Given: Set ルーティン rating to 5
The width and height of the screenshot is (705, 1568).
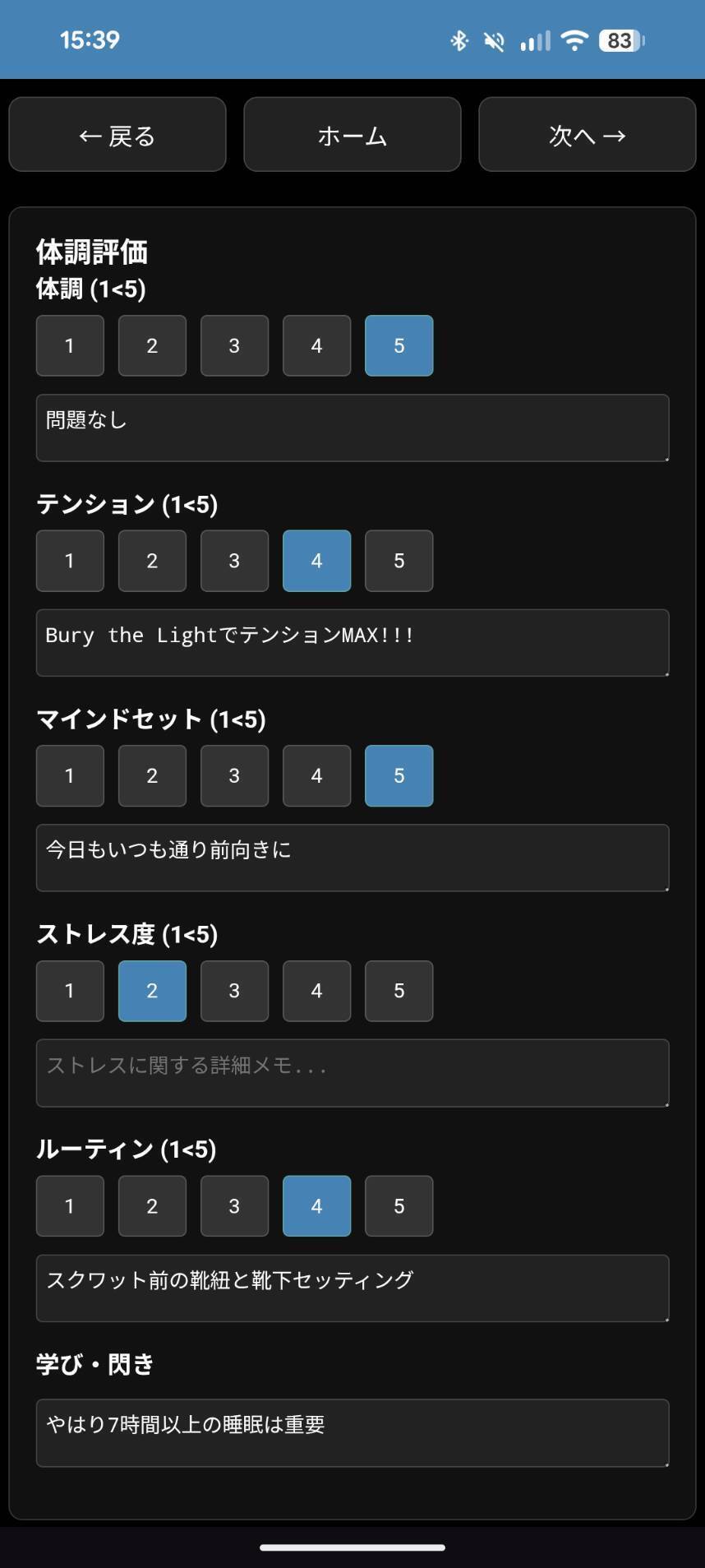Looking at the screenshot, I should point(399,1206).
